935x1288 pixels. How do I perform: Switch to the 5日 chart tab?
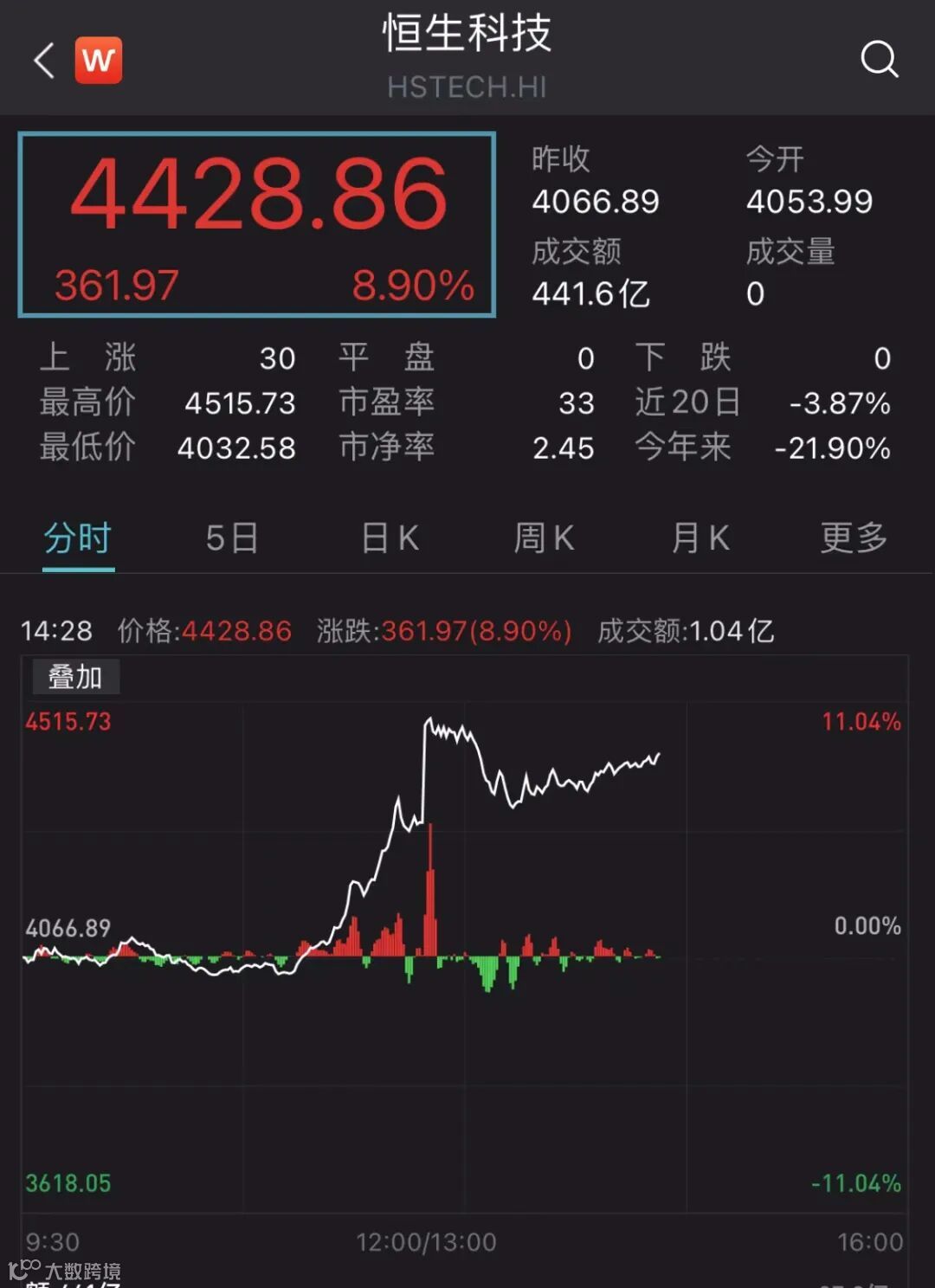pyautogui.click(x=232, y=538)
